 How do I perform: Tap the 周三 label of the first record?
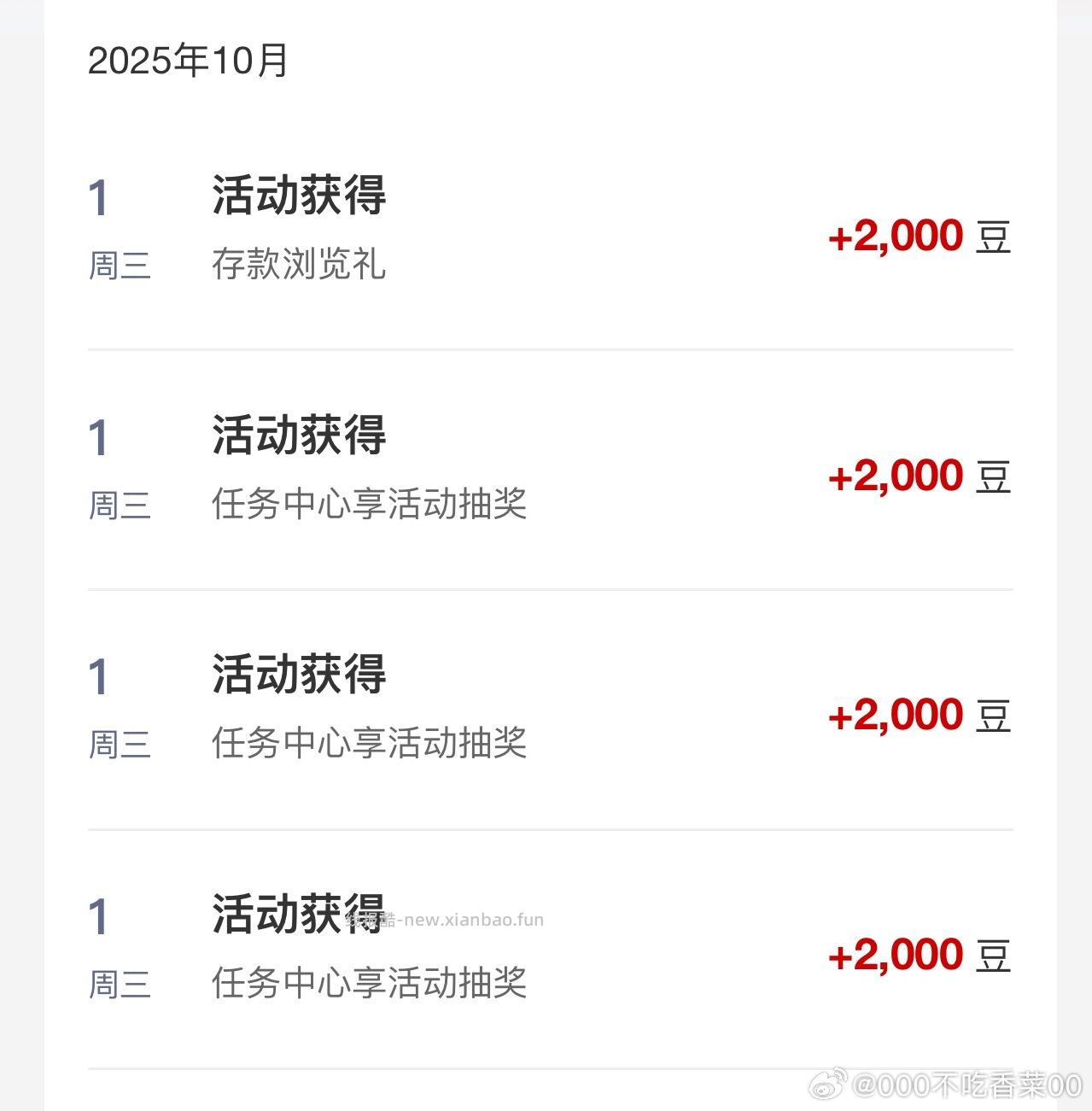tap(120, 267)
